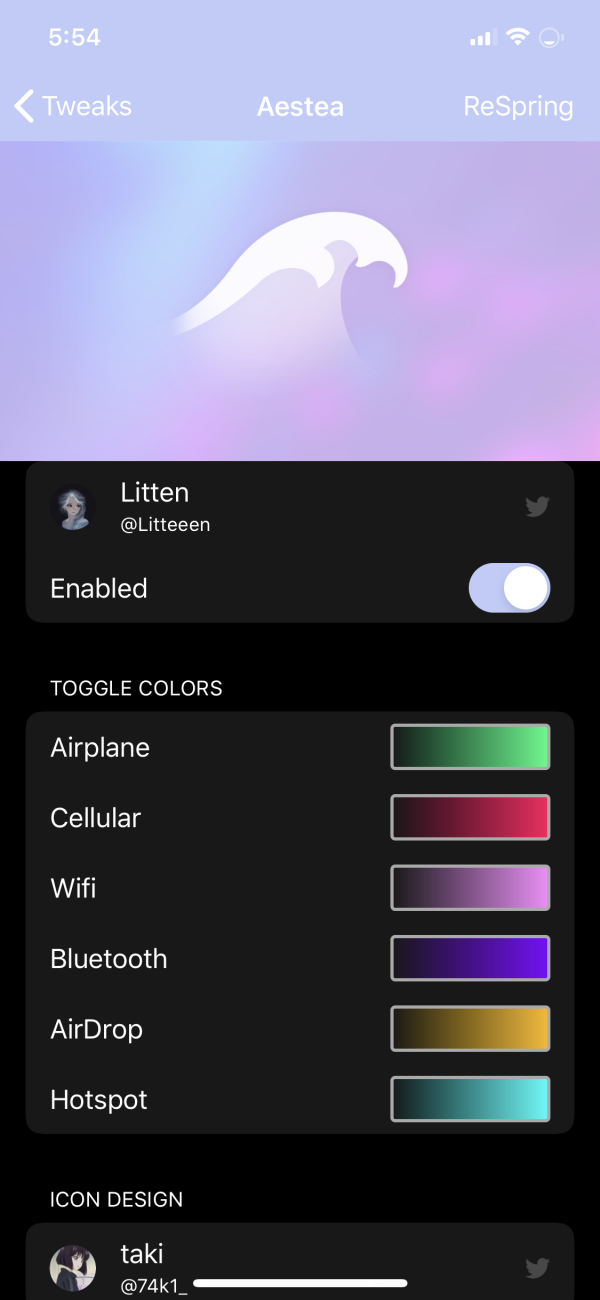600x1300 pixels.
Task: Choose the Hotspot toggle color
Action: [x=470, y=1099]
